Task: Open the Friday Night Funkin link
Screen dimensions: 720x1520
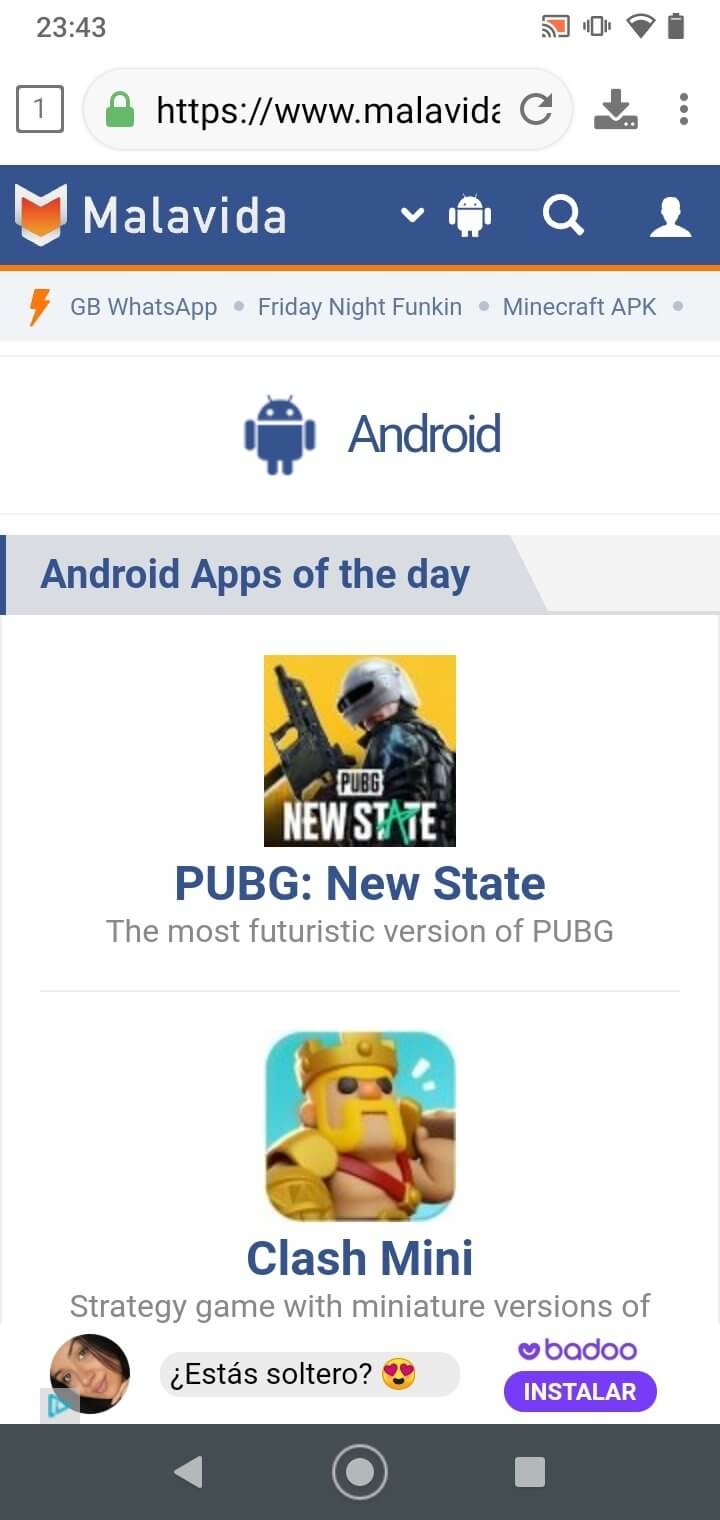Action: pyautogui.click(x=360, y=307)
